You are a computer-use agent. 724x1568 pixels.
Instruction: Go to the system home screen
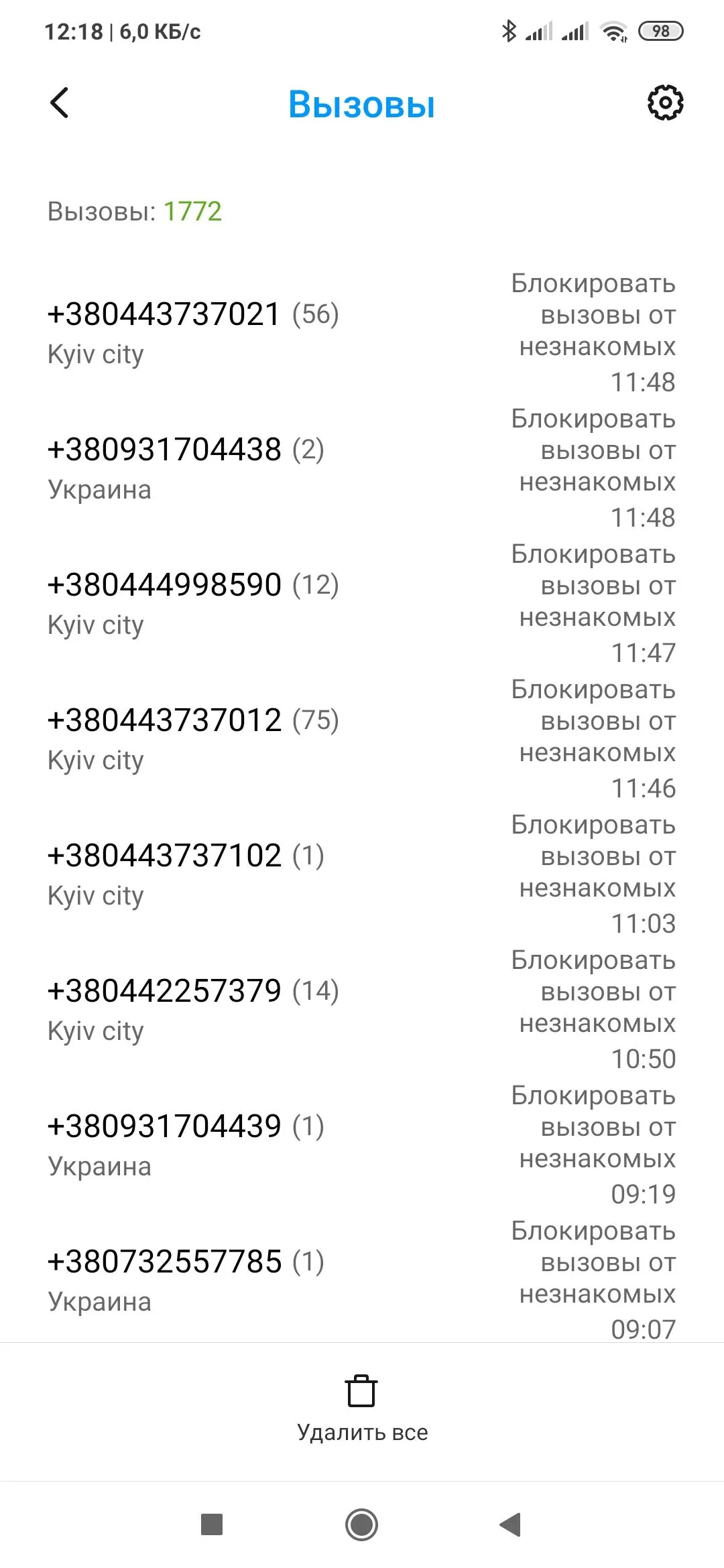click(x=362, y=1524)
